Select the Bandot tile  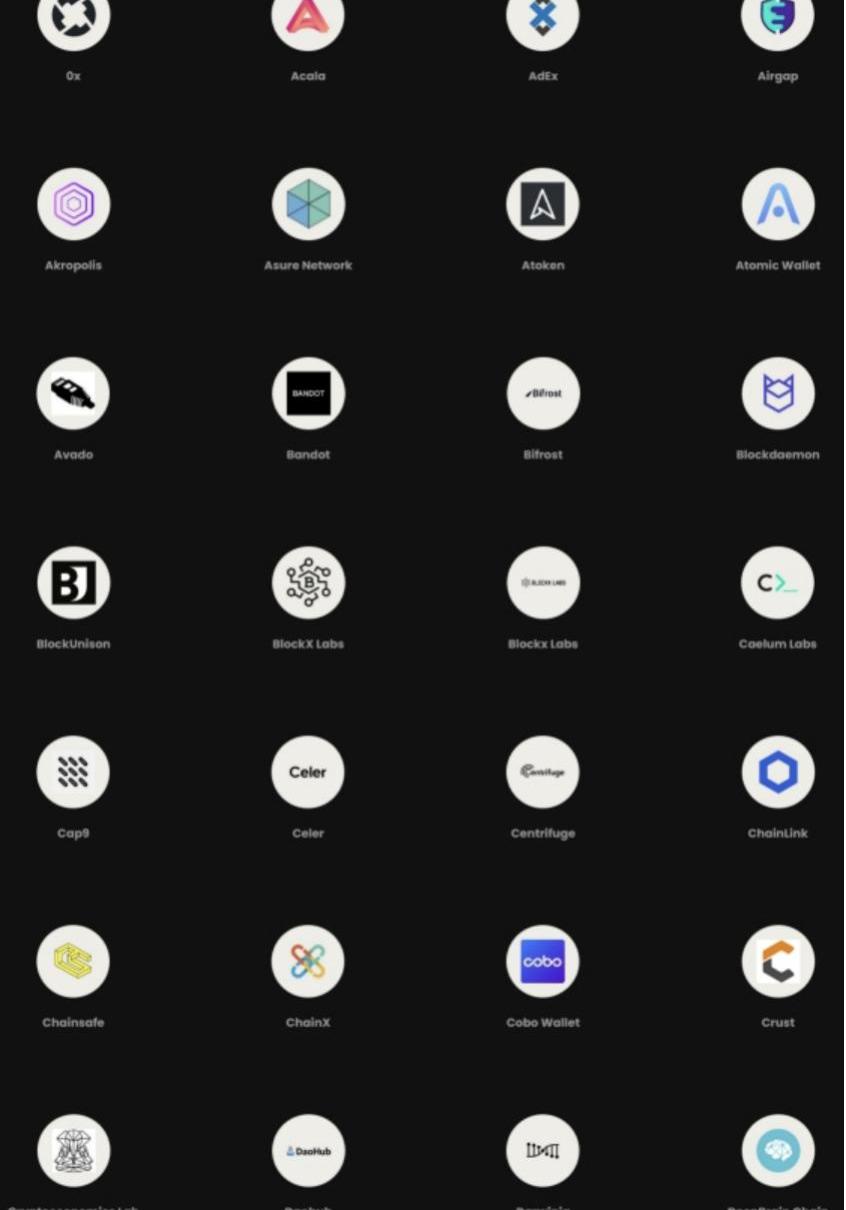point(308,394)
